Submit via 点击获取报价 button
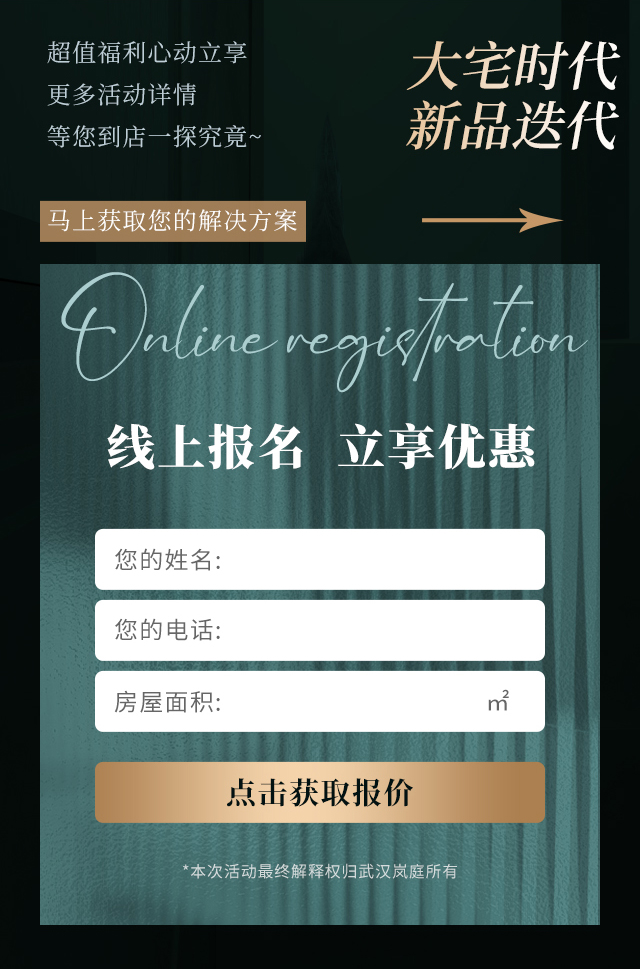 click(320, 792)
